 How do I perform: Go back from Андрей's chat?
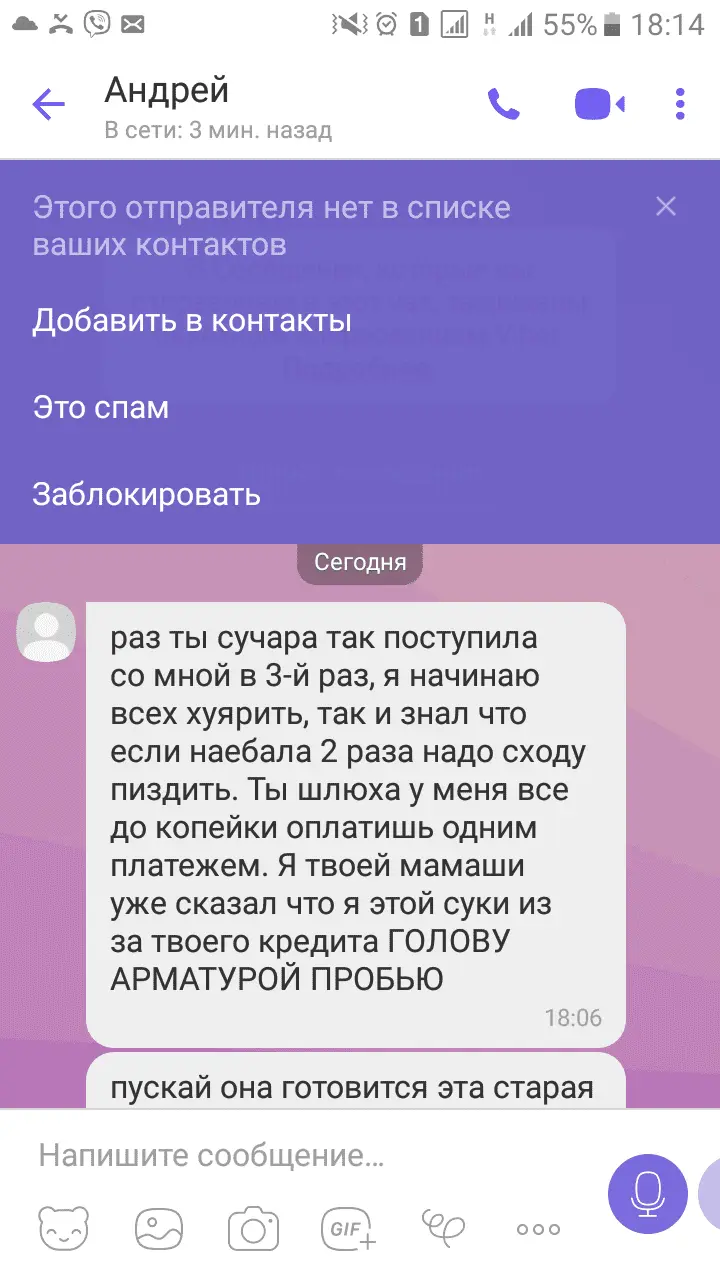(48, 104)
